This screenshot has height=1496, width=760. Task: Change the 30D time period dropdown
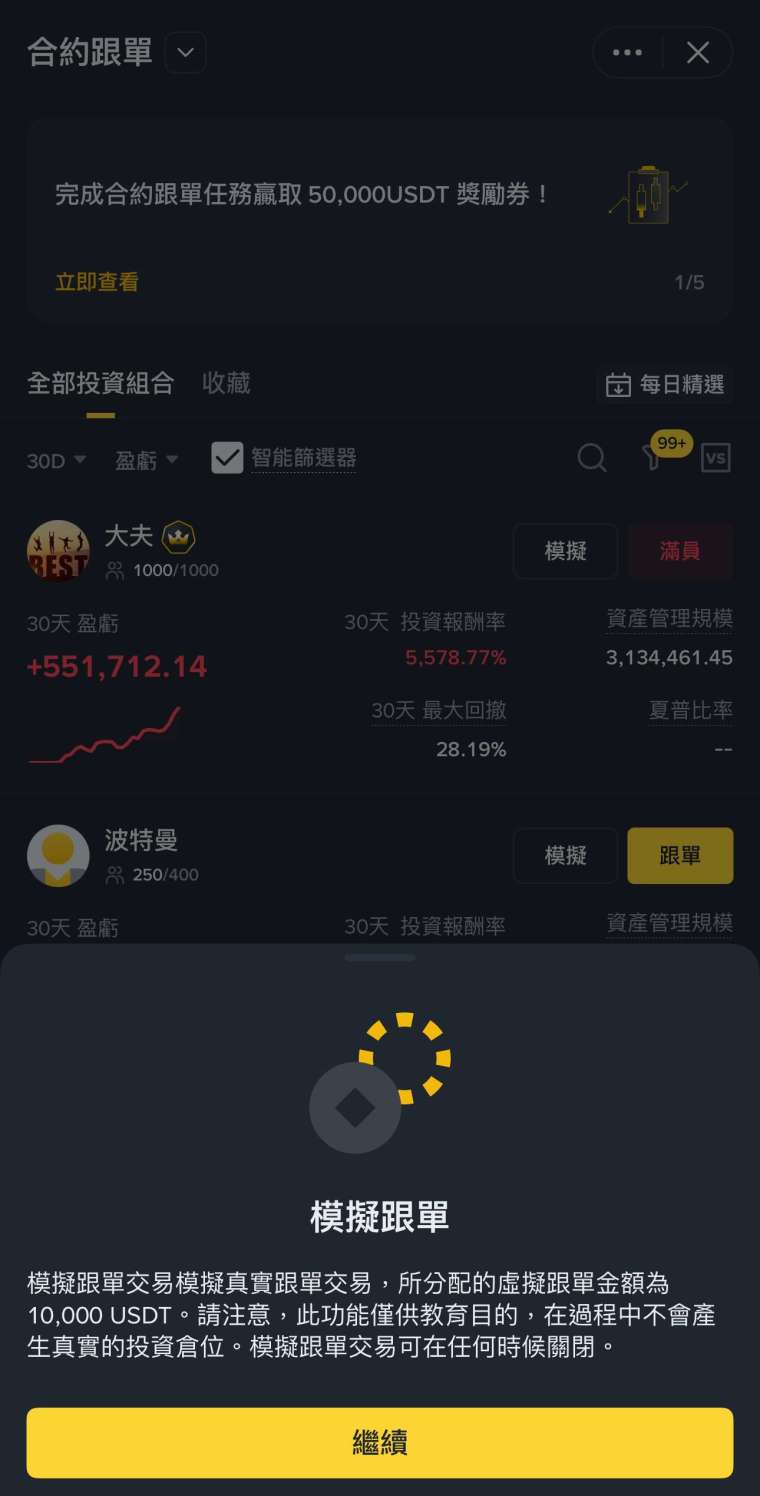56,460
